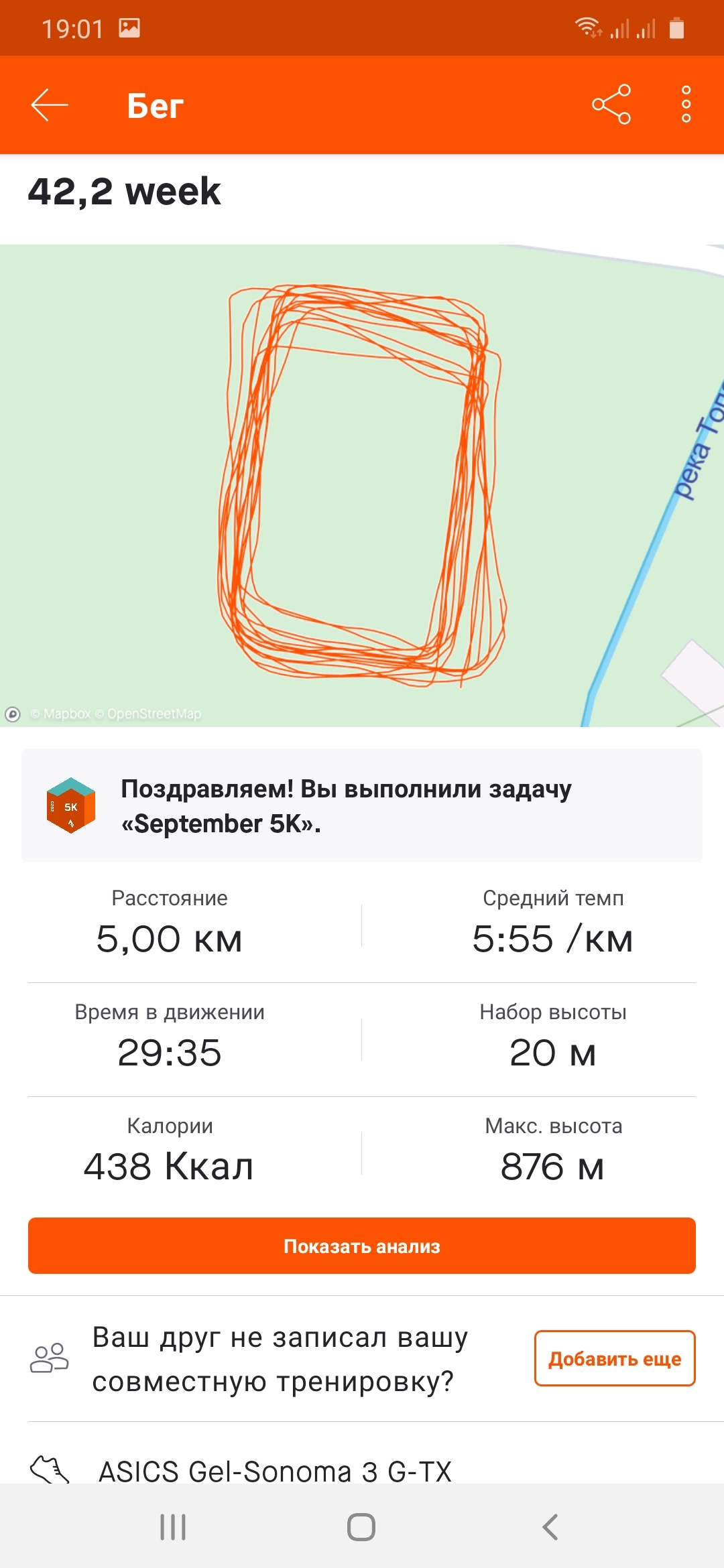Open the three-dot overflow menu
The image size is (724, 1568).
pyautogui.click(x=686, y=105)
